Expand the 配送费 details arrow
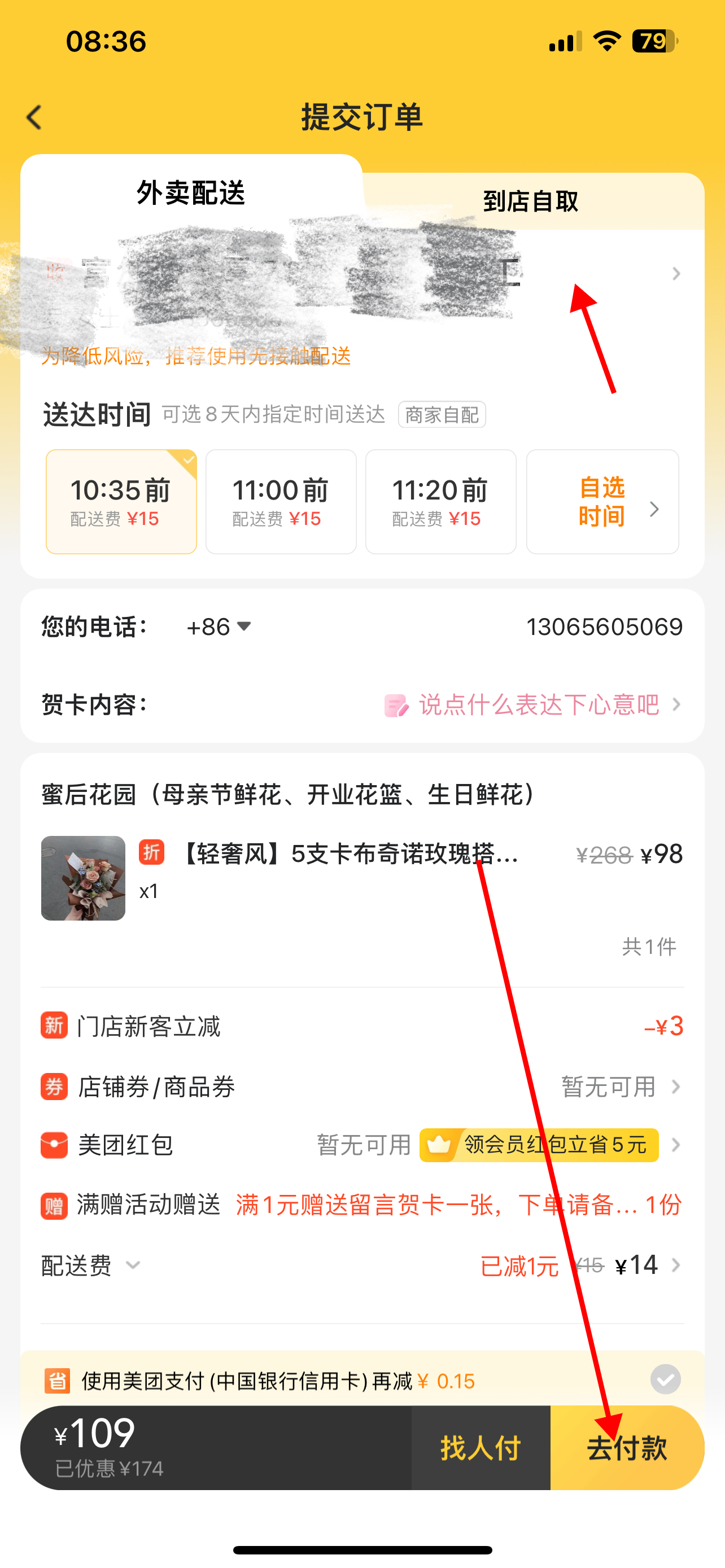The height and width of the screenshot is (1568, 725). 133,1266
